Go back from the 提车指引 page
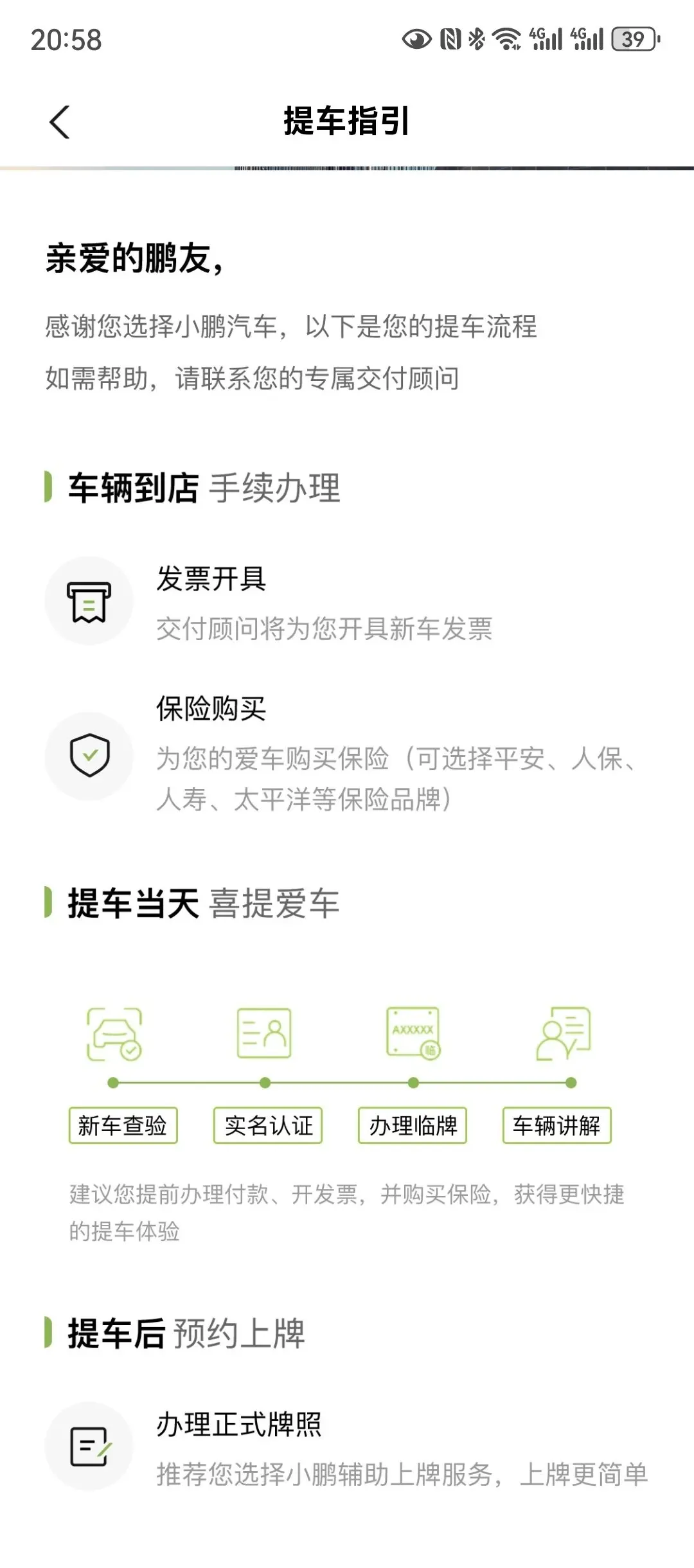 pyautogui.click(x=59, y=122)
